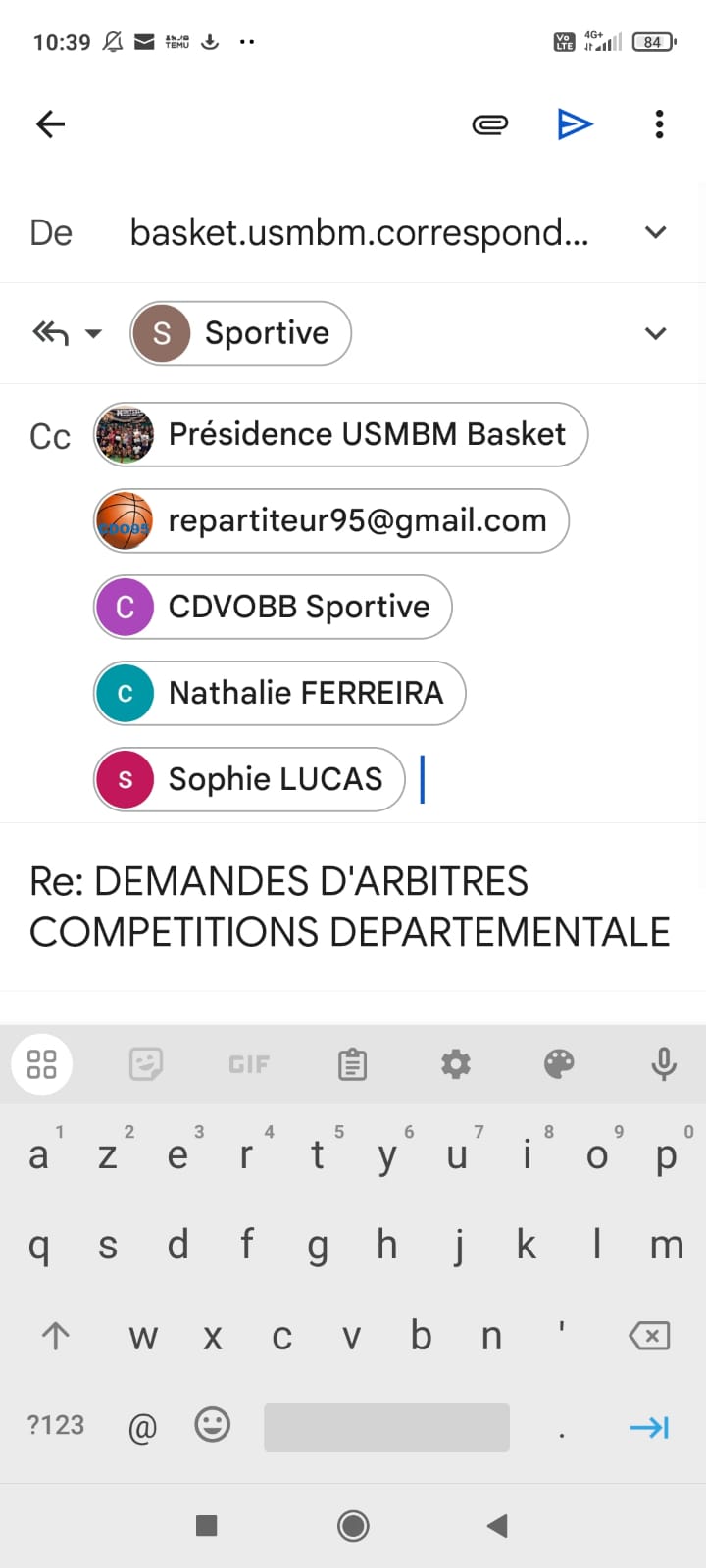Go back from the compose screen
The height and width of the screenshot is (1568, 706).
tap(50, 124)
